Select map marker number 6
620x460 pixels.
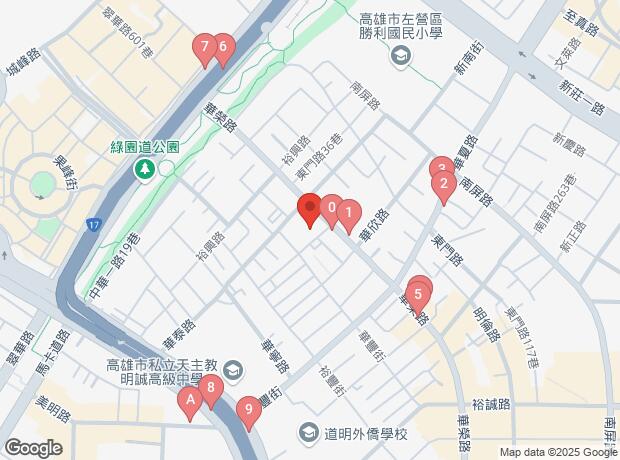(223, 47)
